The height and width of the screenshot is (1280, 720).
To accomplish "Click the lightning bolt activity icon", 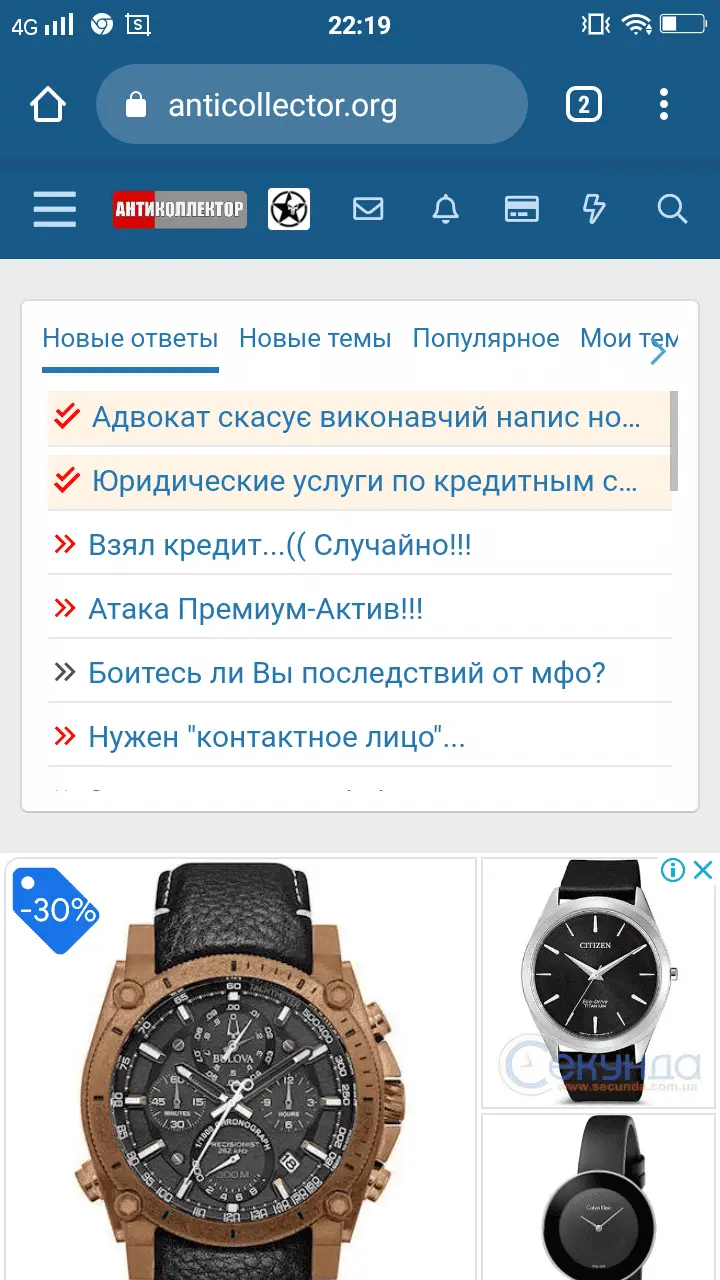I will 595,209.
